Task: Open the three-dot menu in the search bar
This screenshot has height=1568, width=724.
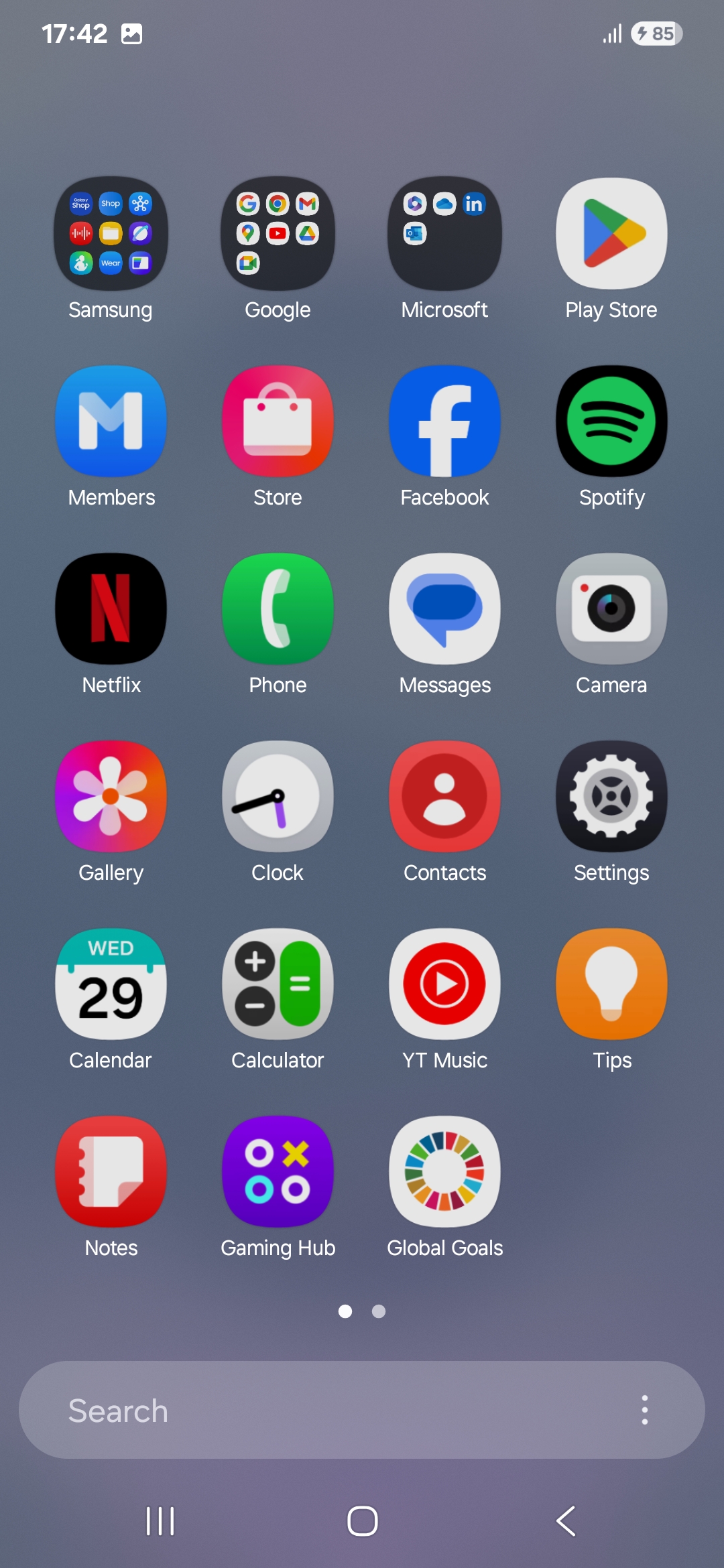Action: click(644, 1410)
